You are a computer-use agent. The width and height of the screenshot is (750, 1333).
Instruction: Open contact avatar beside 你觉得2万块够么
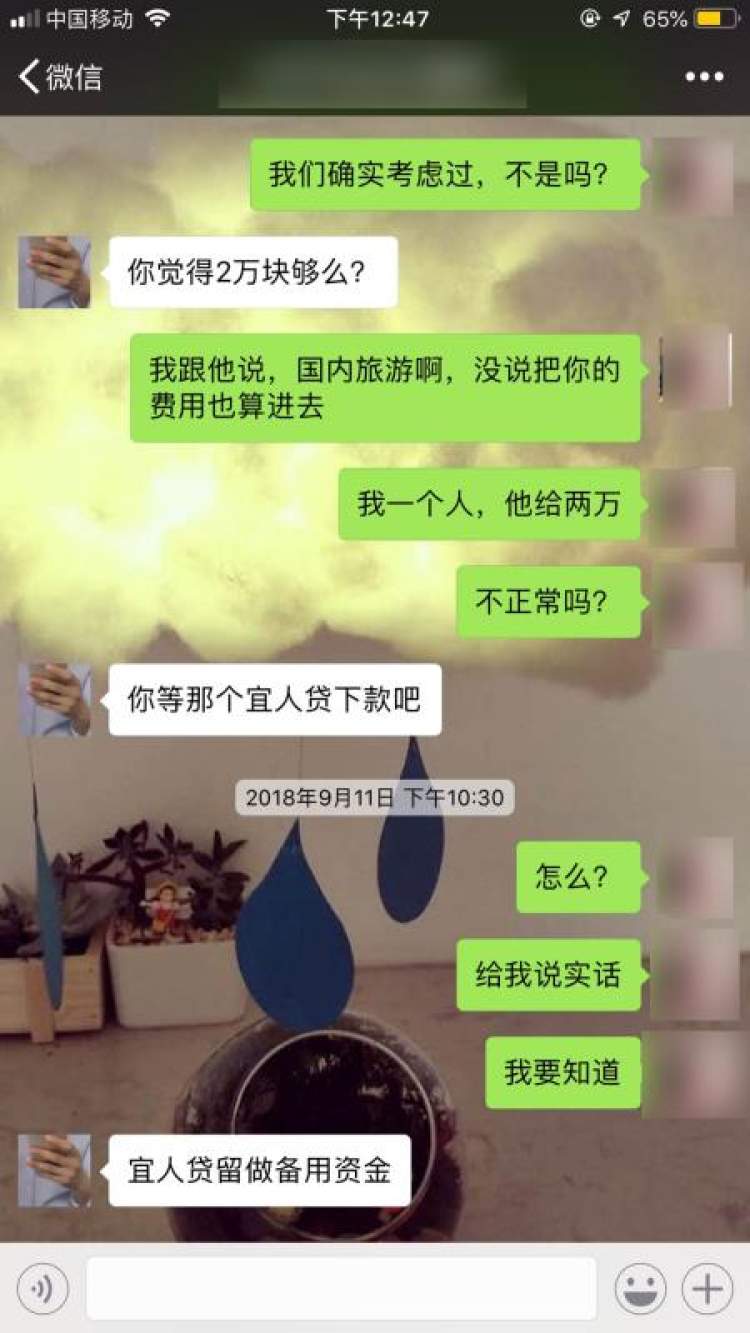click(x=54, y=272)
